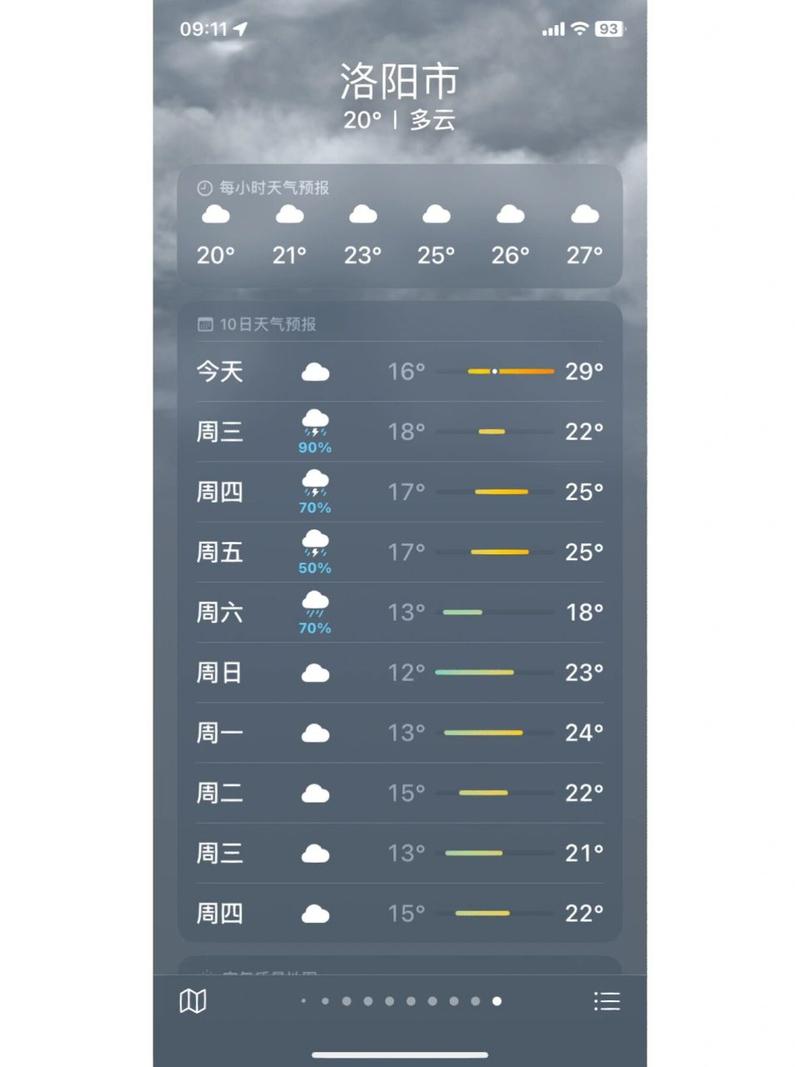Open the city list icon
Screen dimensions: 800x1067
point(607,1001)
